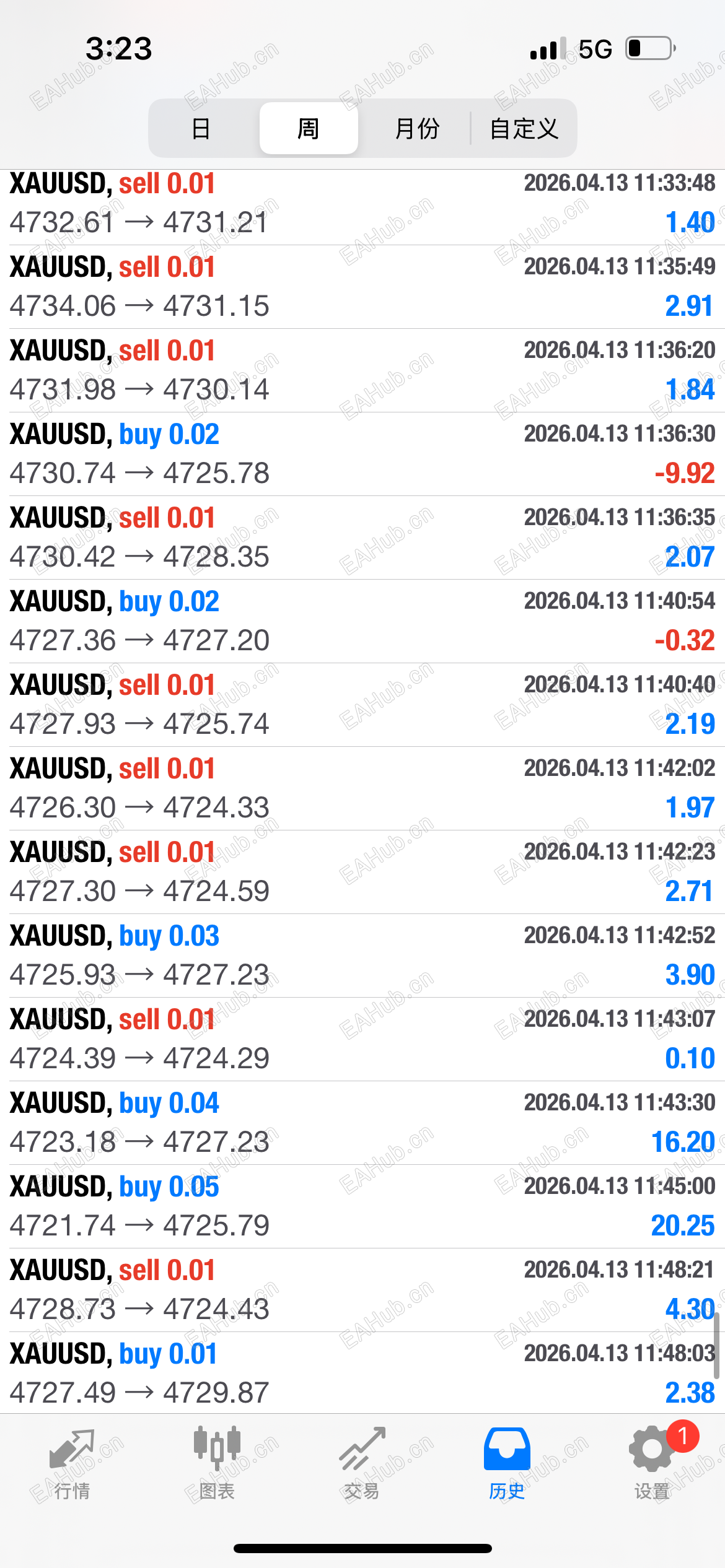Switch to the 交易 trade tab
Viewport: 725px width, 1568px height.
(x=362, y=1464)
